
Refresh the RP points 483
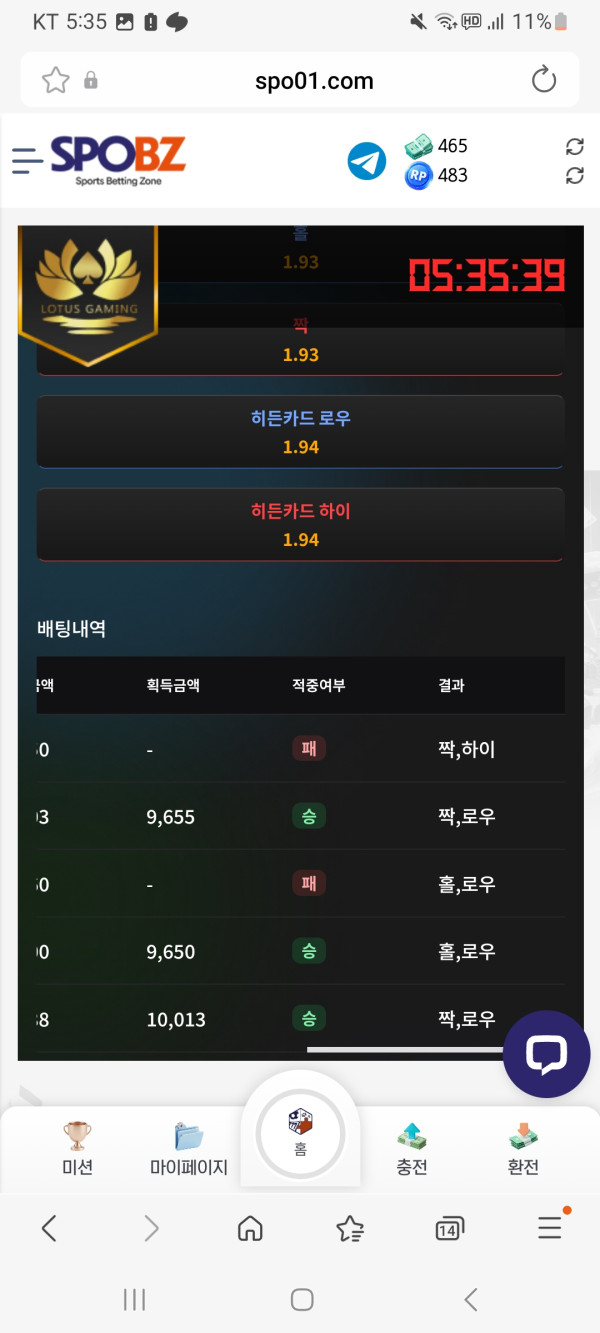(x=574, y=176)
